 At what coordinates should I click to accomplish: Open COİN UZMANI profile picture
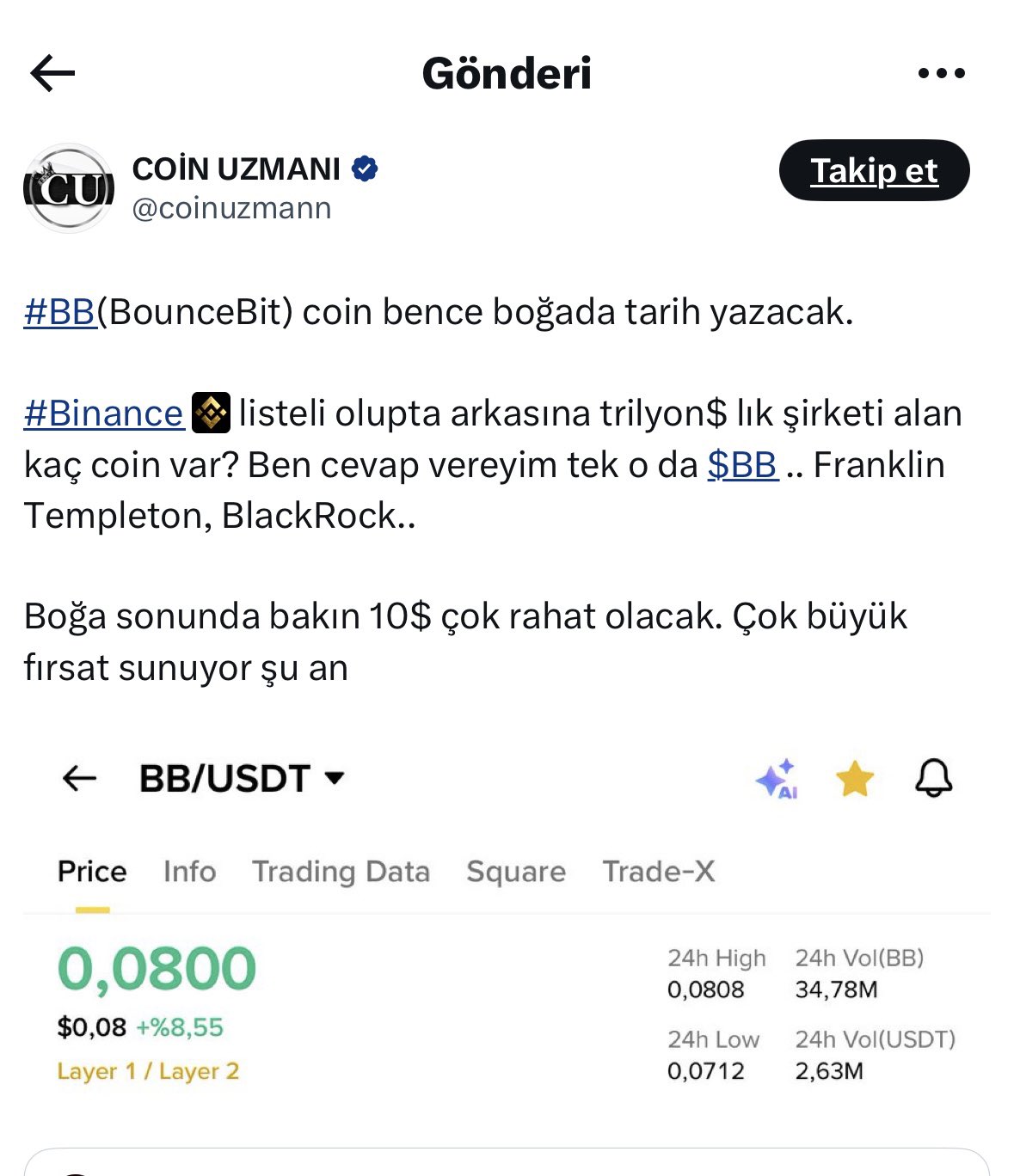tap(69, 187)
